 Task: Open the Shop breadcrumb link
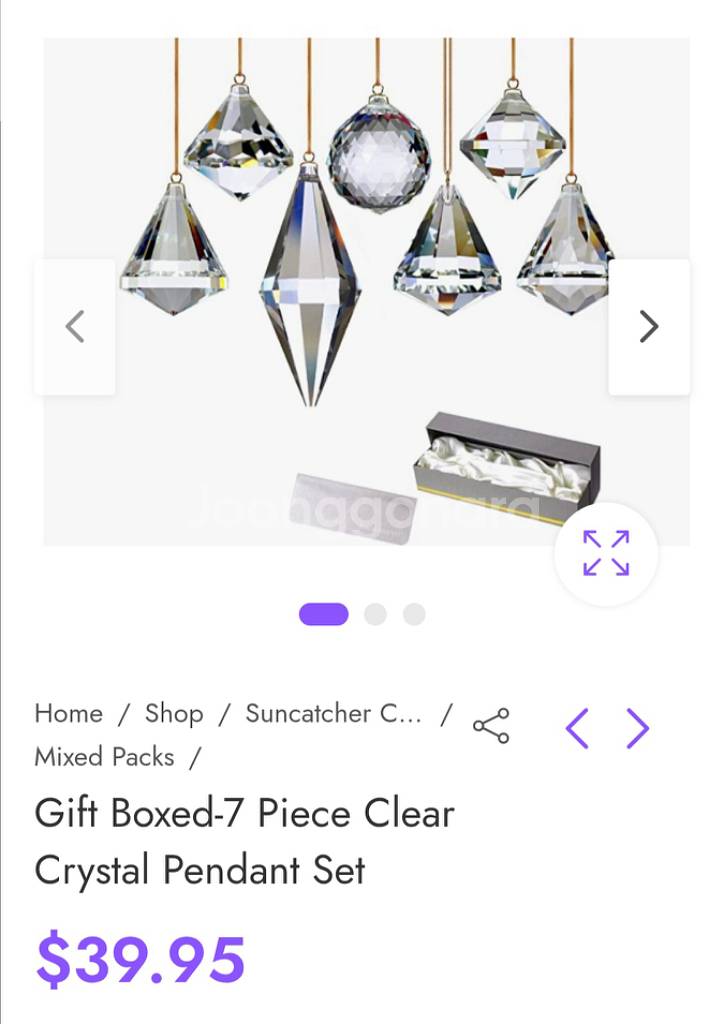click(174, 713)
